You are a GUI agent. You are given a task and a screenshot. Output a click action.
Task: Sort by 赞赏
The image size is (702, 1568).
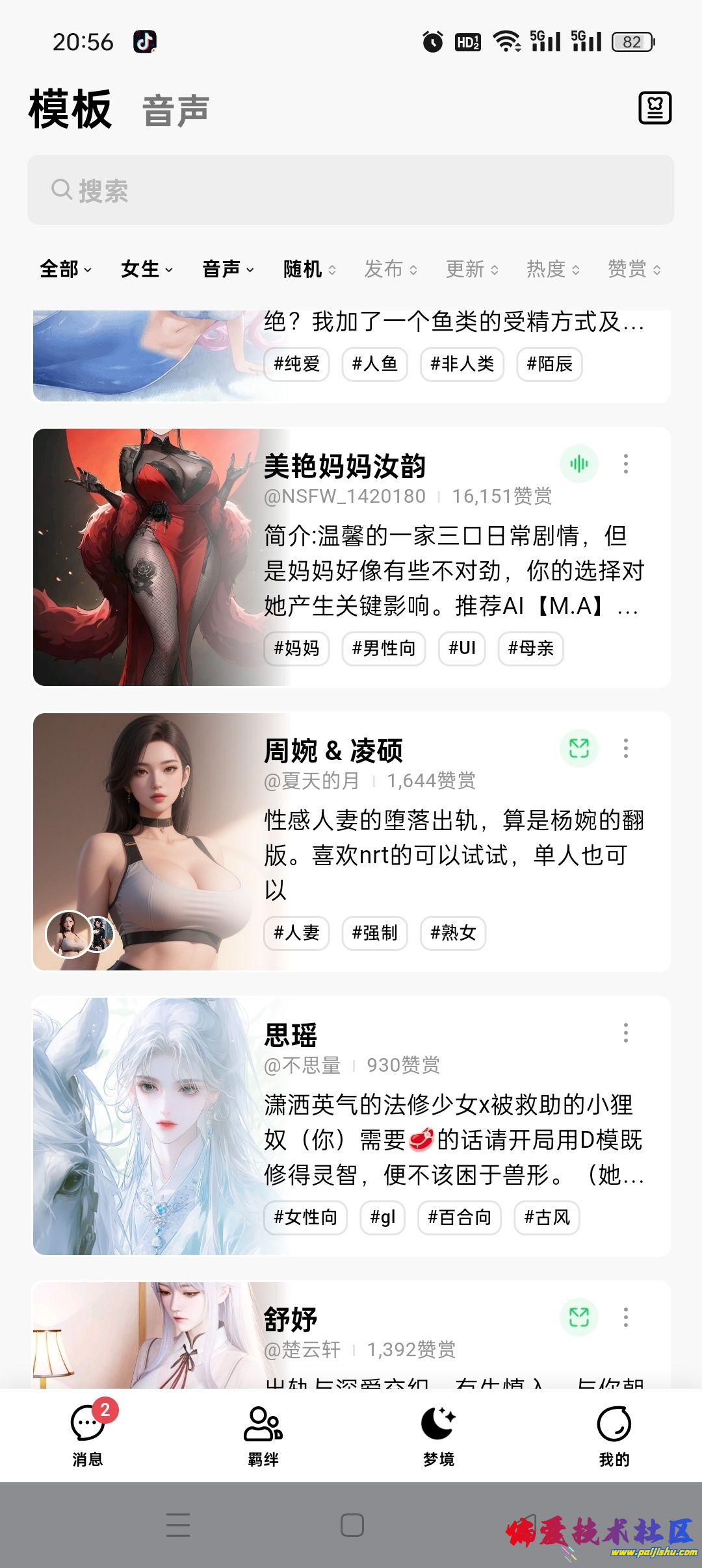pyautogui.click(x=634, y=268)
